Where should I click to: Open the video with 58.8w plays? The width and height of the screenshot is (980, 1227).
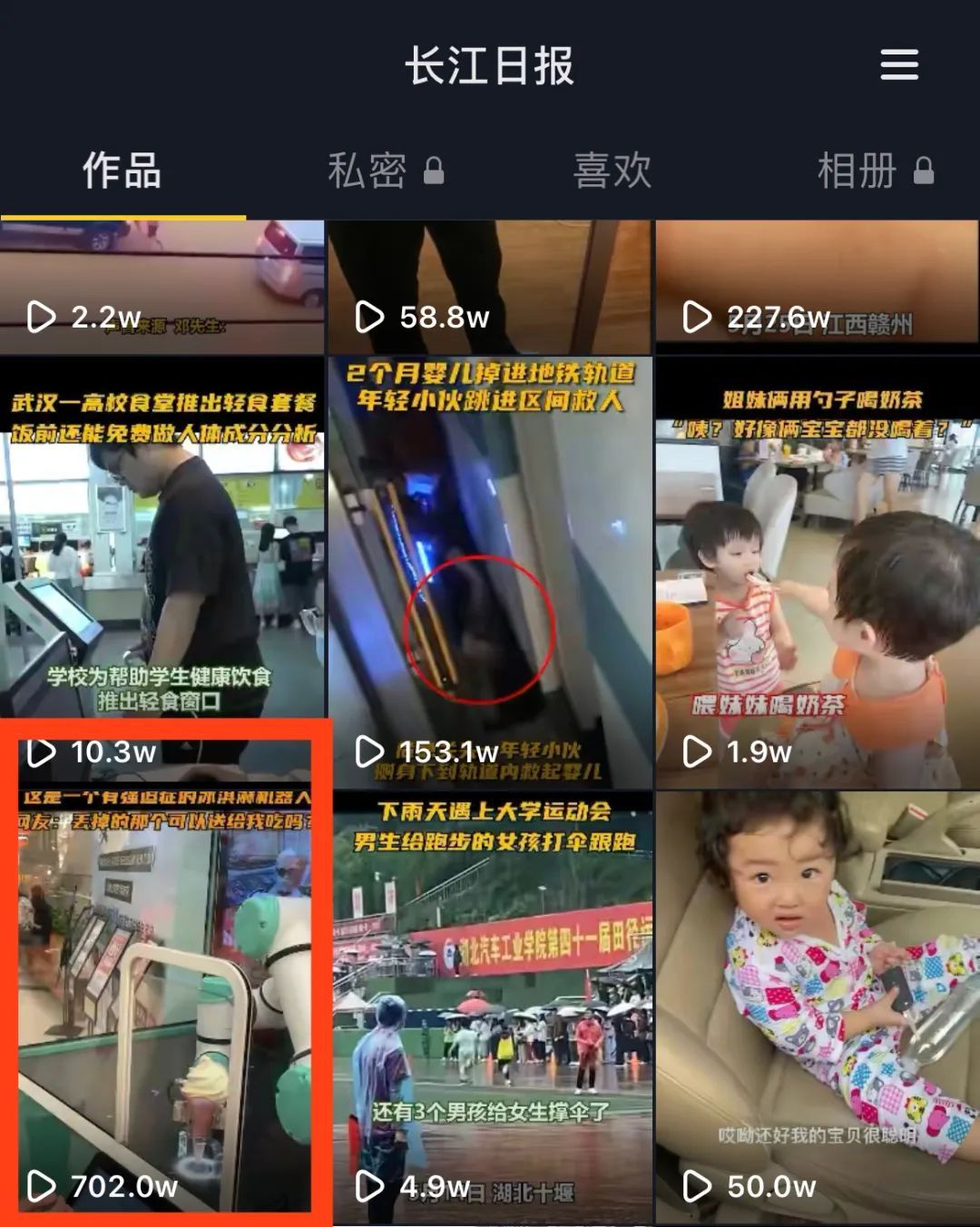[489, 287]
